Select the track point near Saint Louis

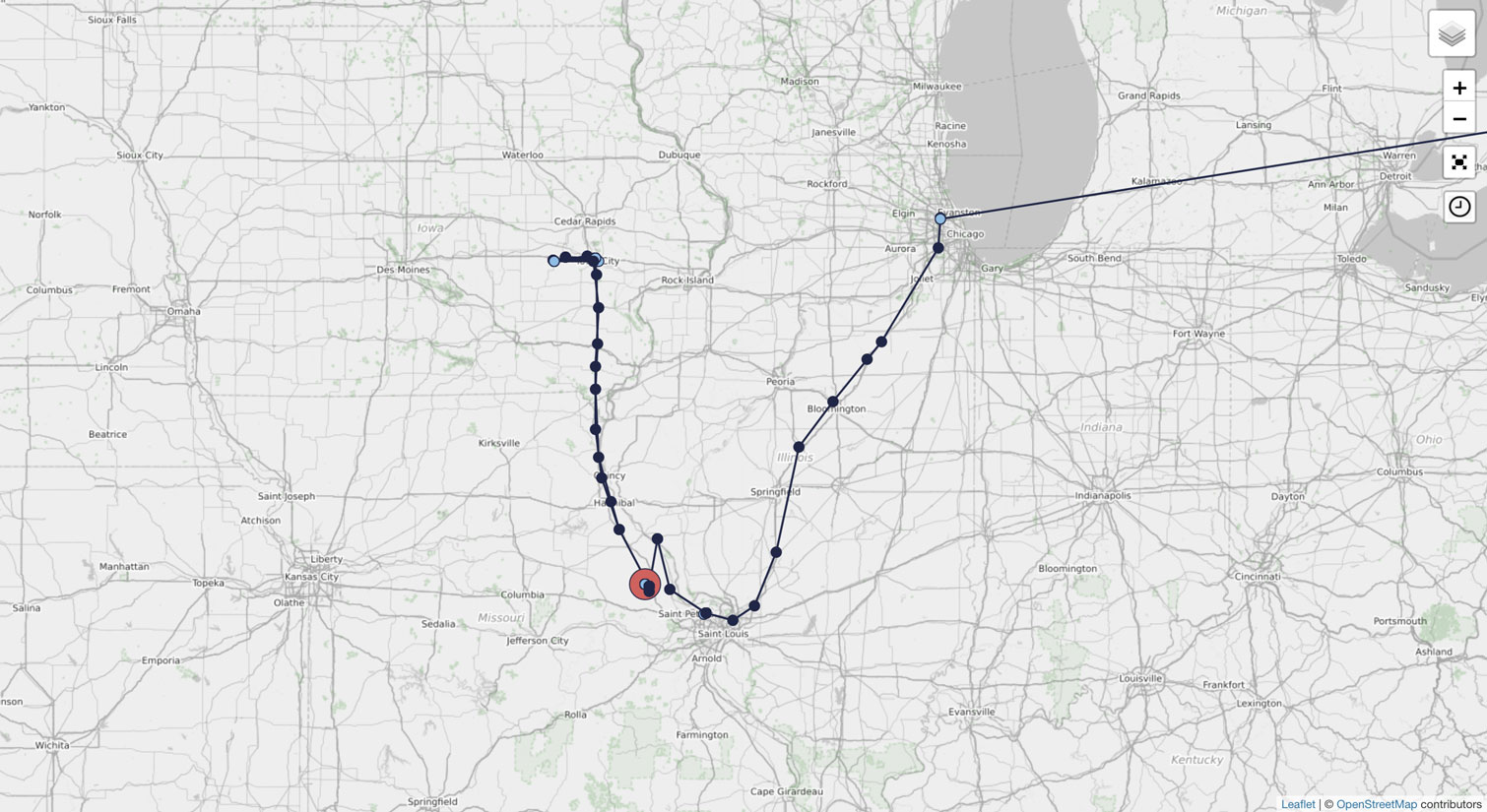click(x=733, y=620)
